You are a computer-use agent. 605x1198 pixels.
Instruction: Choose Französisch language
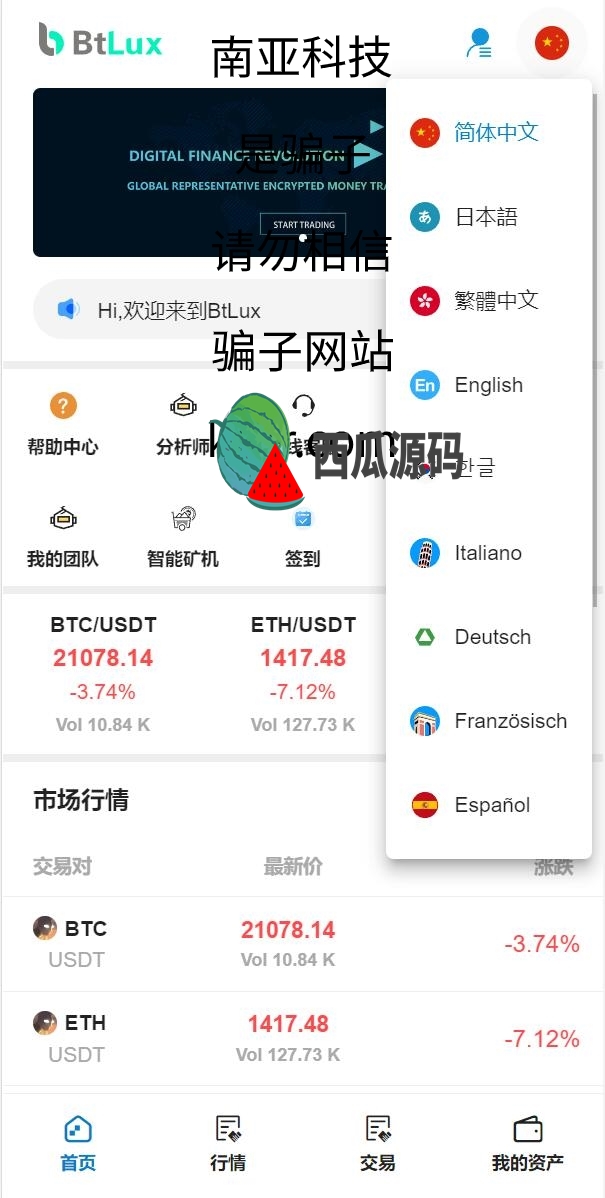(x=489, y=721)
